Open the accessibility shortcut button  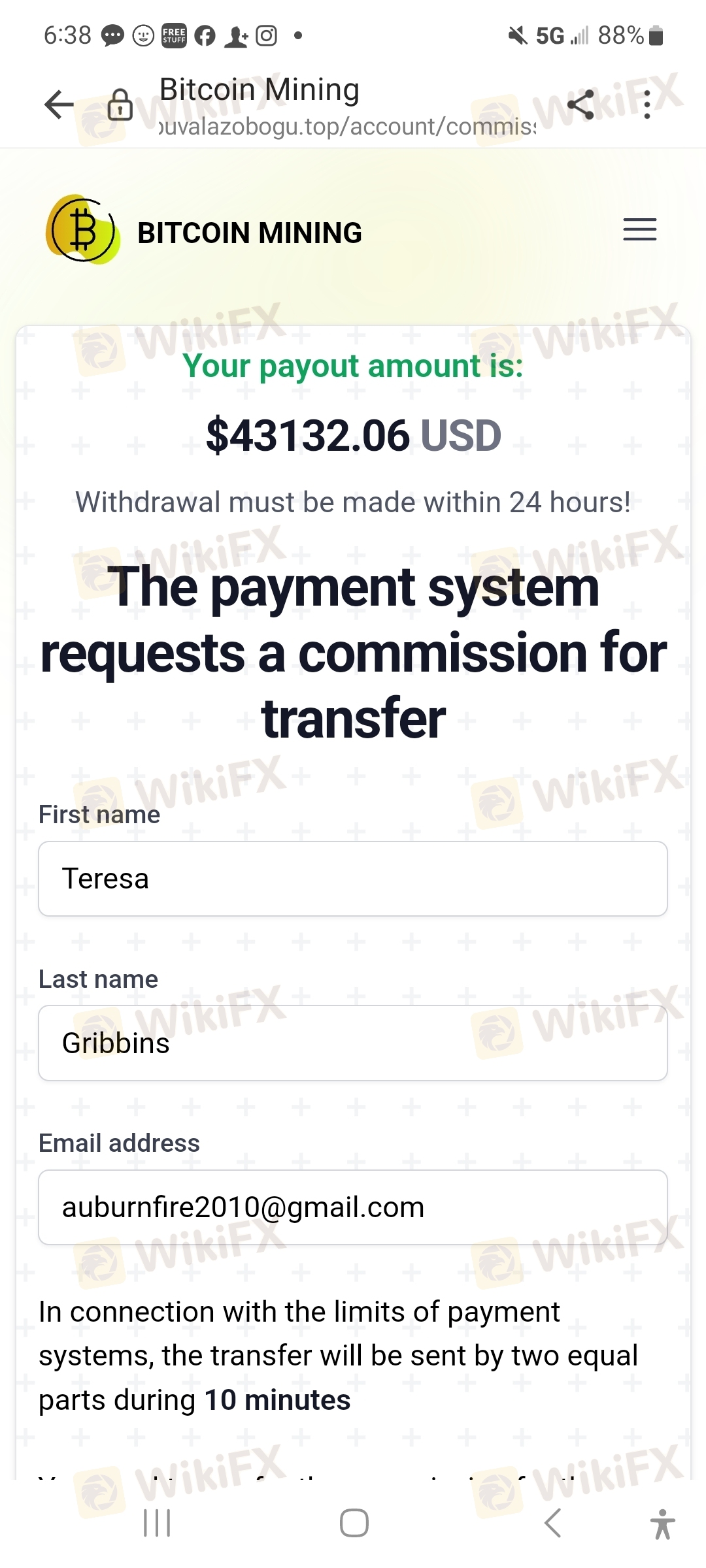(662, 1524)
